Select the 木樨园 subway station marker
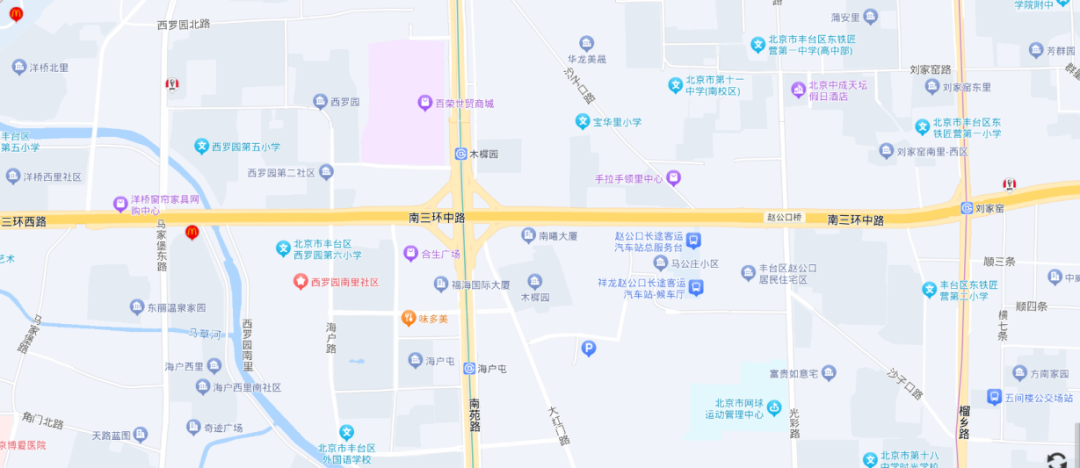This screenshot has width=1080, height=468. click(x=460, y=154)
